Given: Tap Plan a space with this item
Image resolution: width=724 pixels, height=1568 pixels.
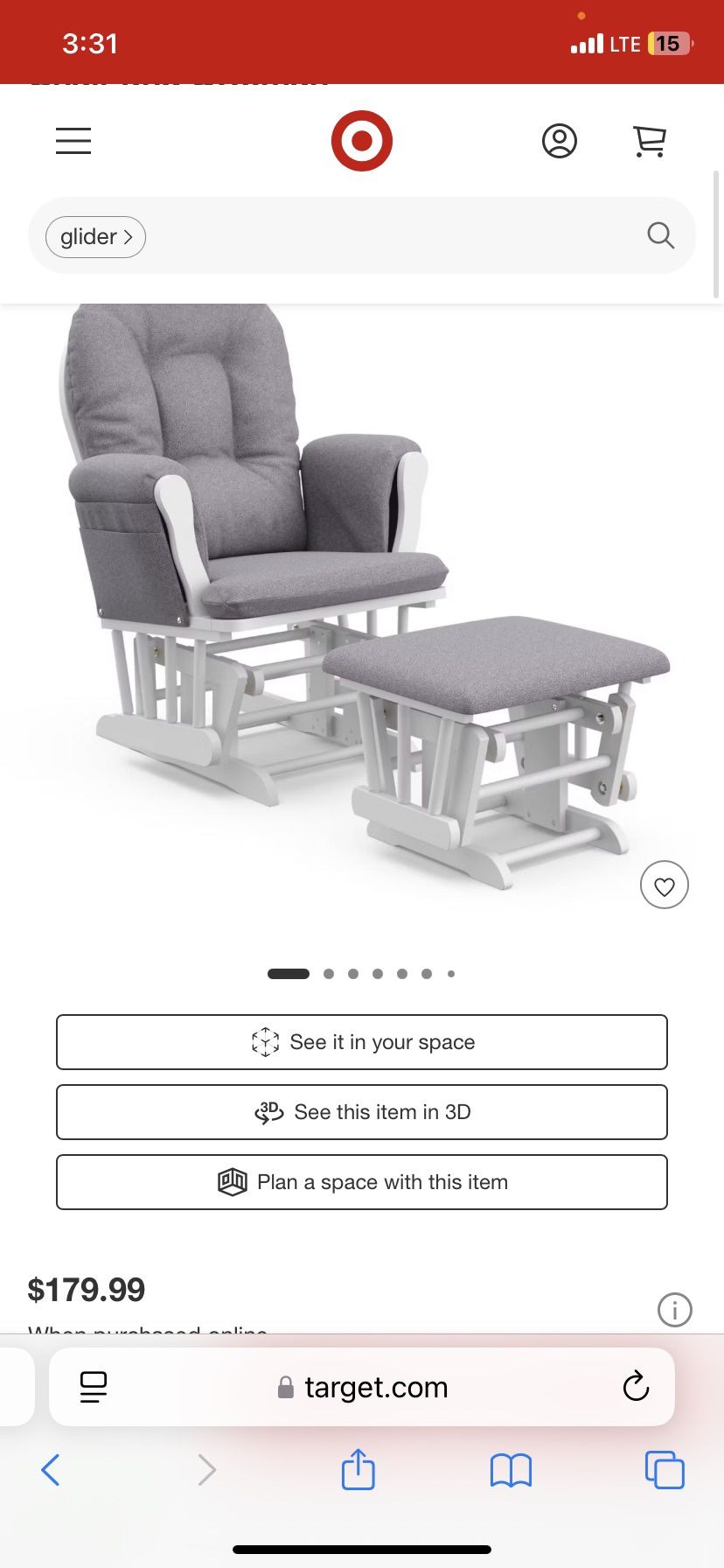Looking at the screenshot, I should point(362,1182).
